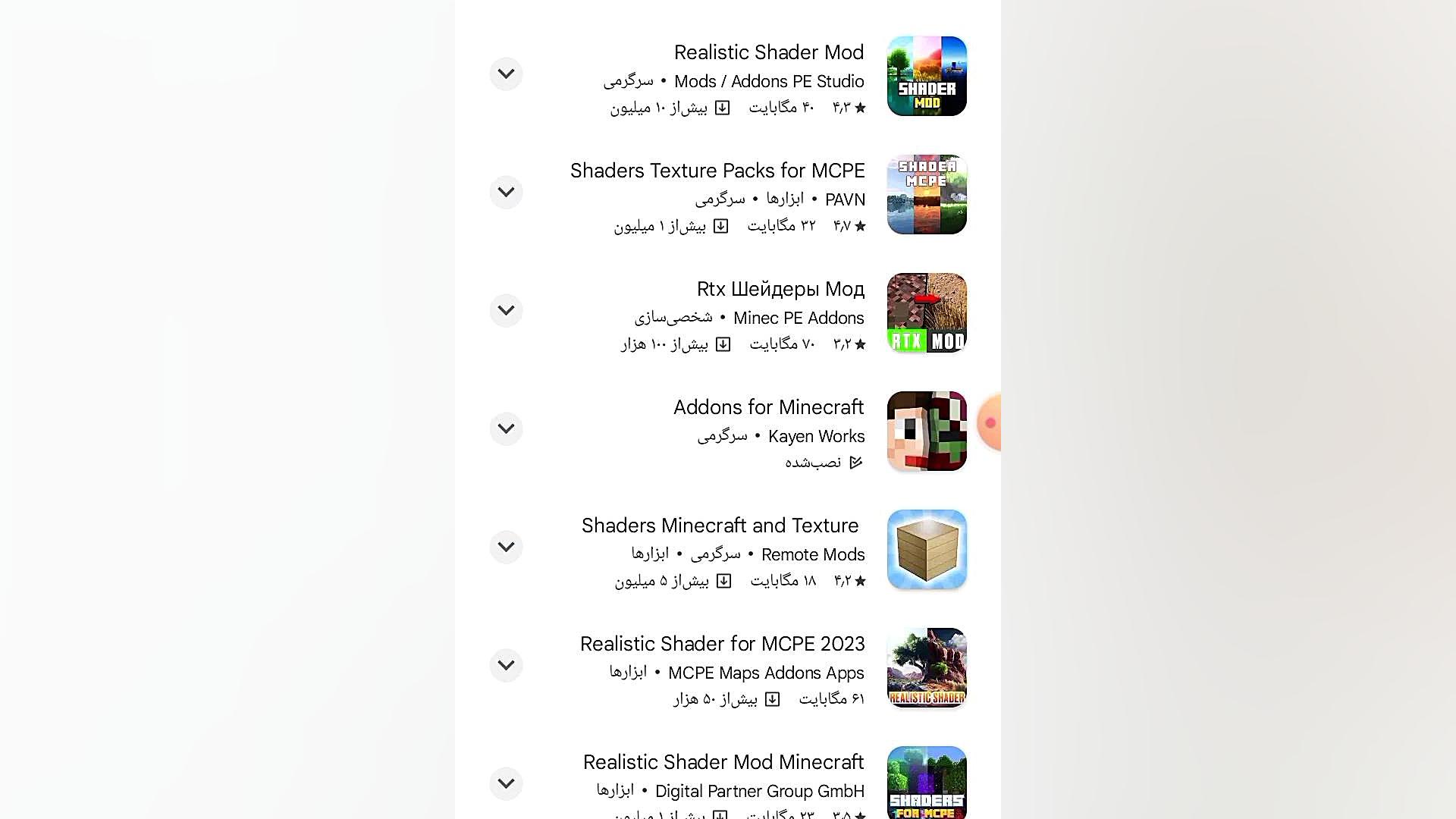This screenshot has width=1456, height=819.
Task: Expand details for Realistic Shader Mod Minecraft
Action: (506, 784)
